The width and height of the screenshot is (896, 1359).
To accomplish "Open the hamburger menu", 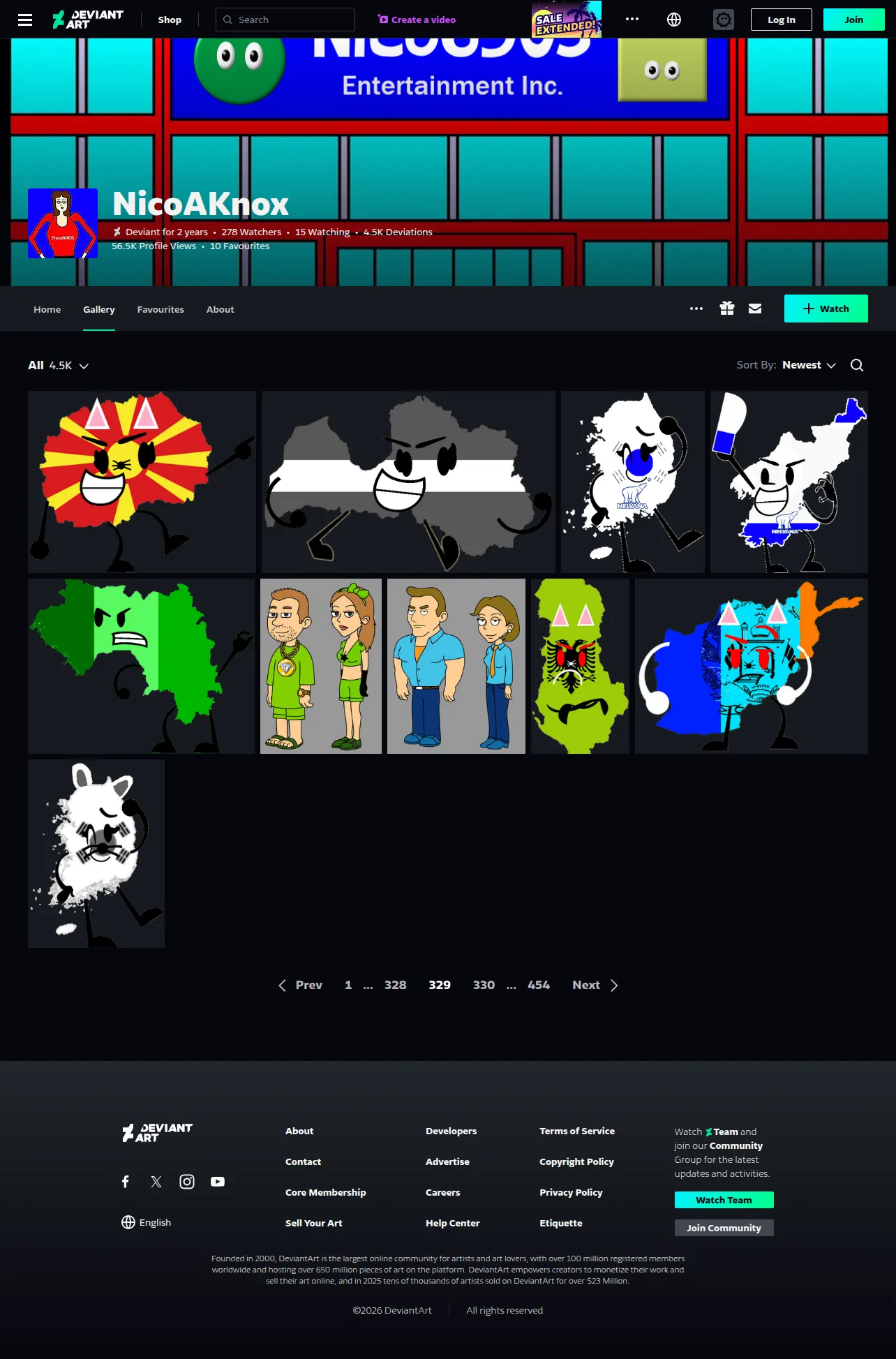I will (25, 20).
